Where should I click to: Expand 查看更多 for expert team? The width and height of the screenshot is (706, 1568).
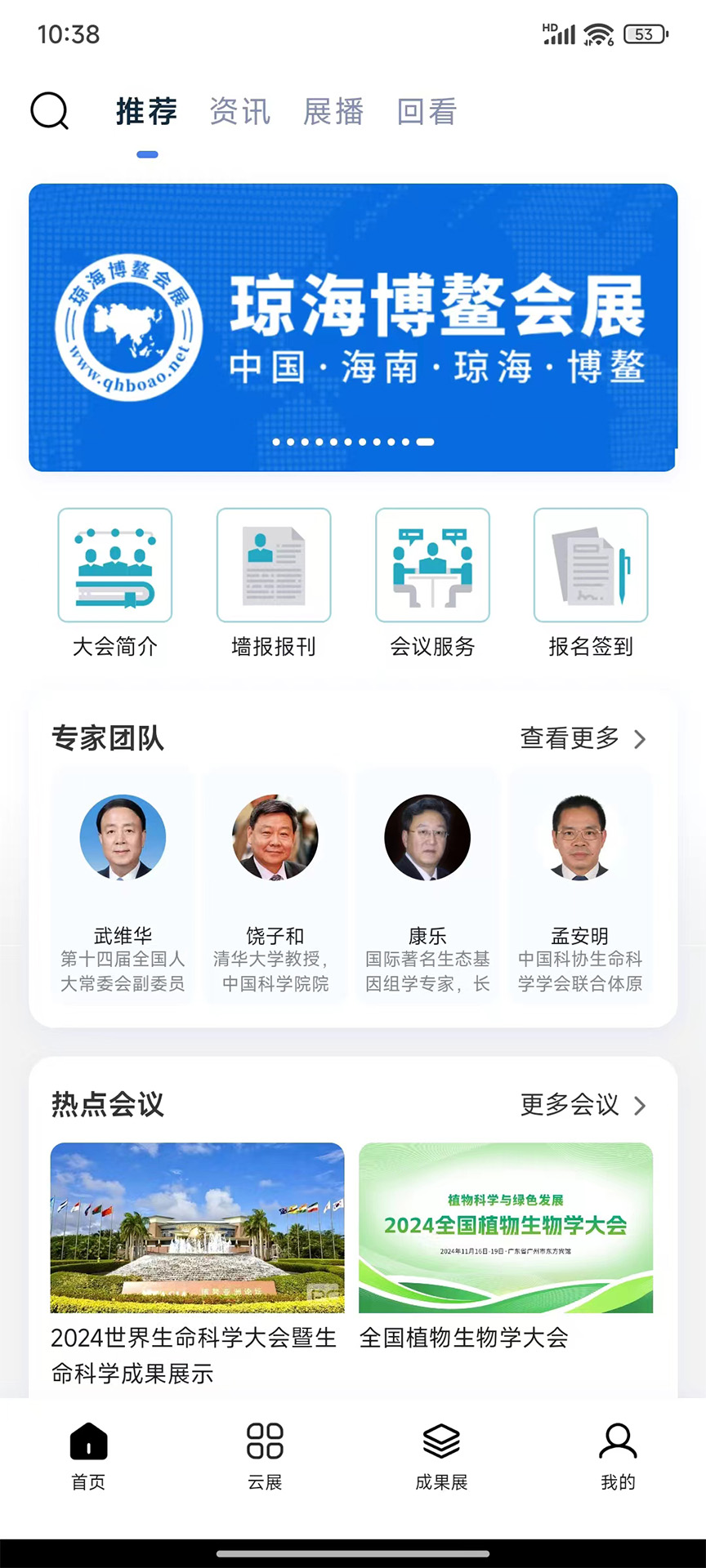tap(569, 740)
